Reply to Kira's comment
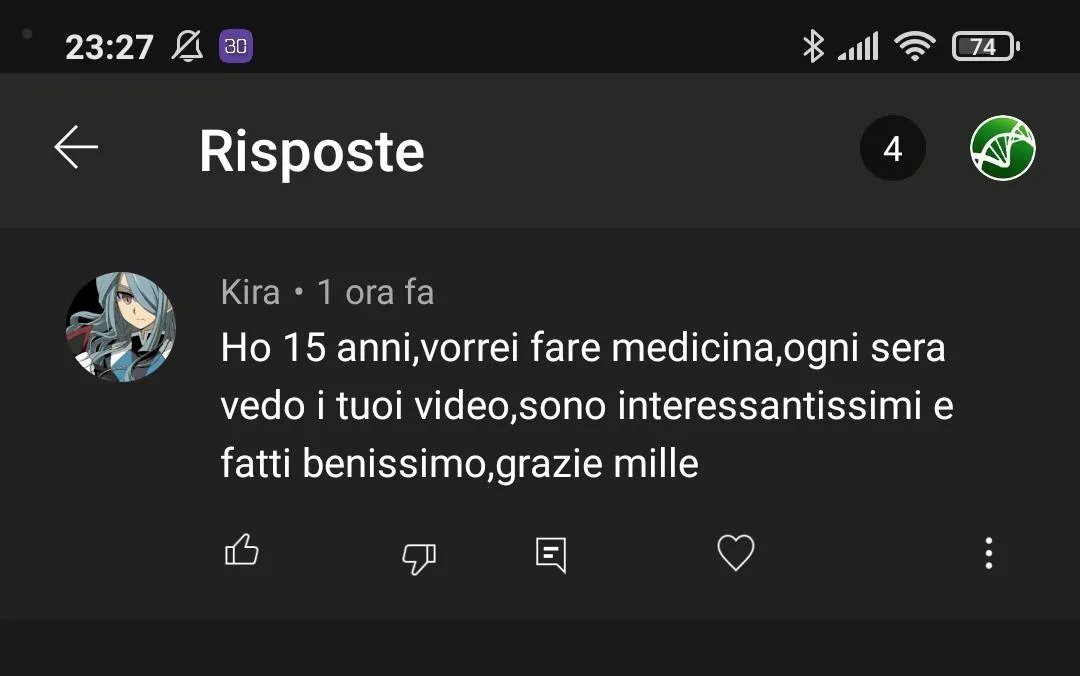 (551, 554)
